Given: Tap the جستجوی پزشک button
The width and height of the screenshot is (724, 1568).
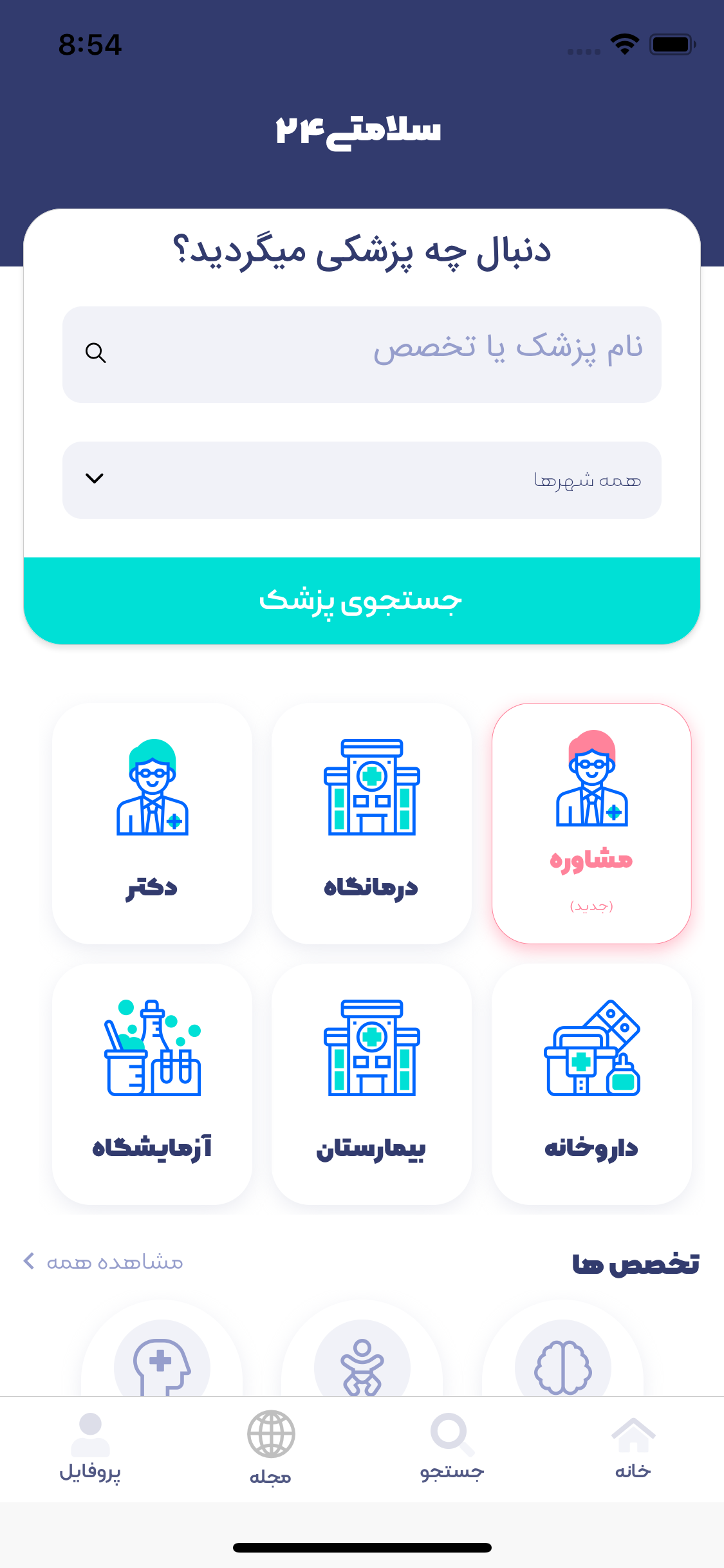Looking at the screenshot, I should coord(362,601).
